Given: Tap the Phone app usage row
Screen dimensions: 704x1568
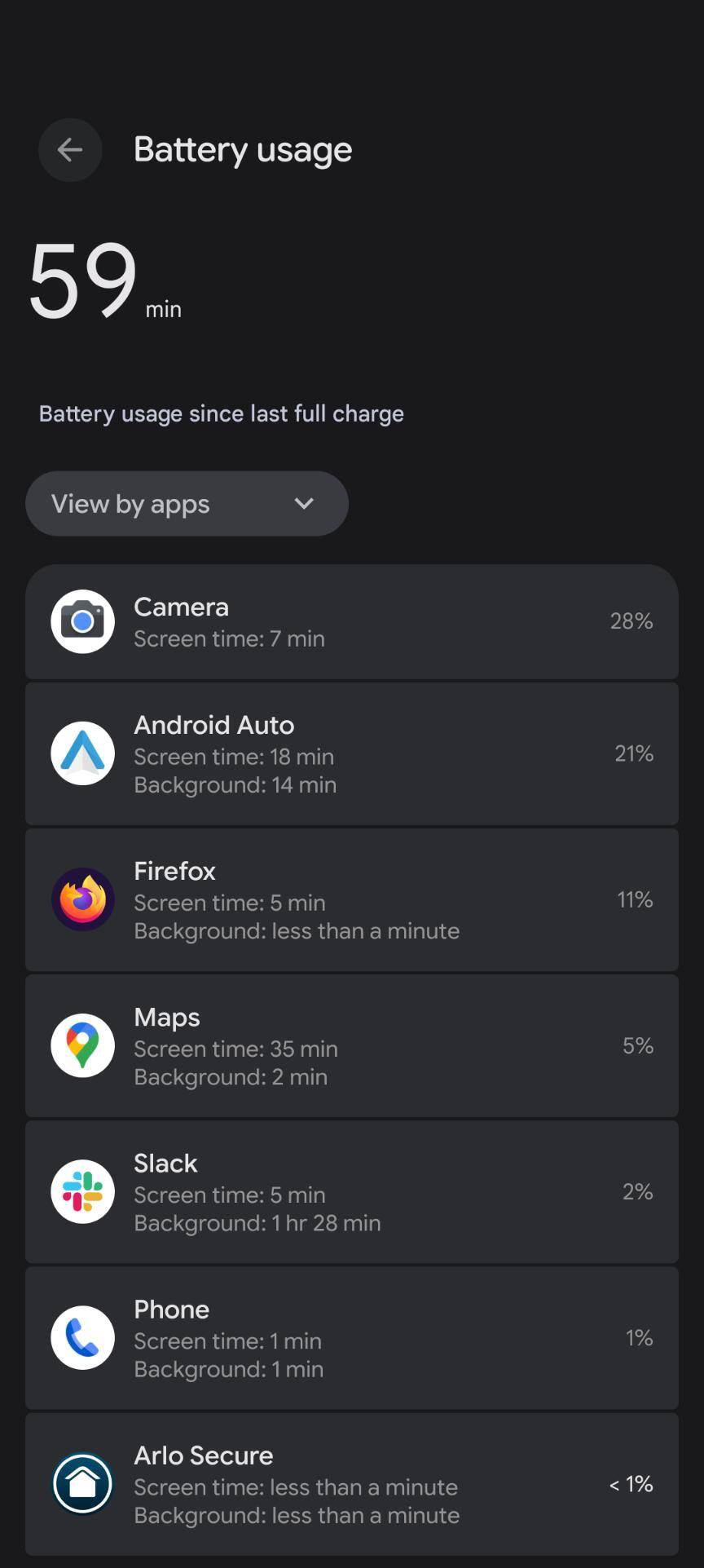Looking at the screenshot, I should pyautogui.click(x=352, y=1338).
